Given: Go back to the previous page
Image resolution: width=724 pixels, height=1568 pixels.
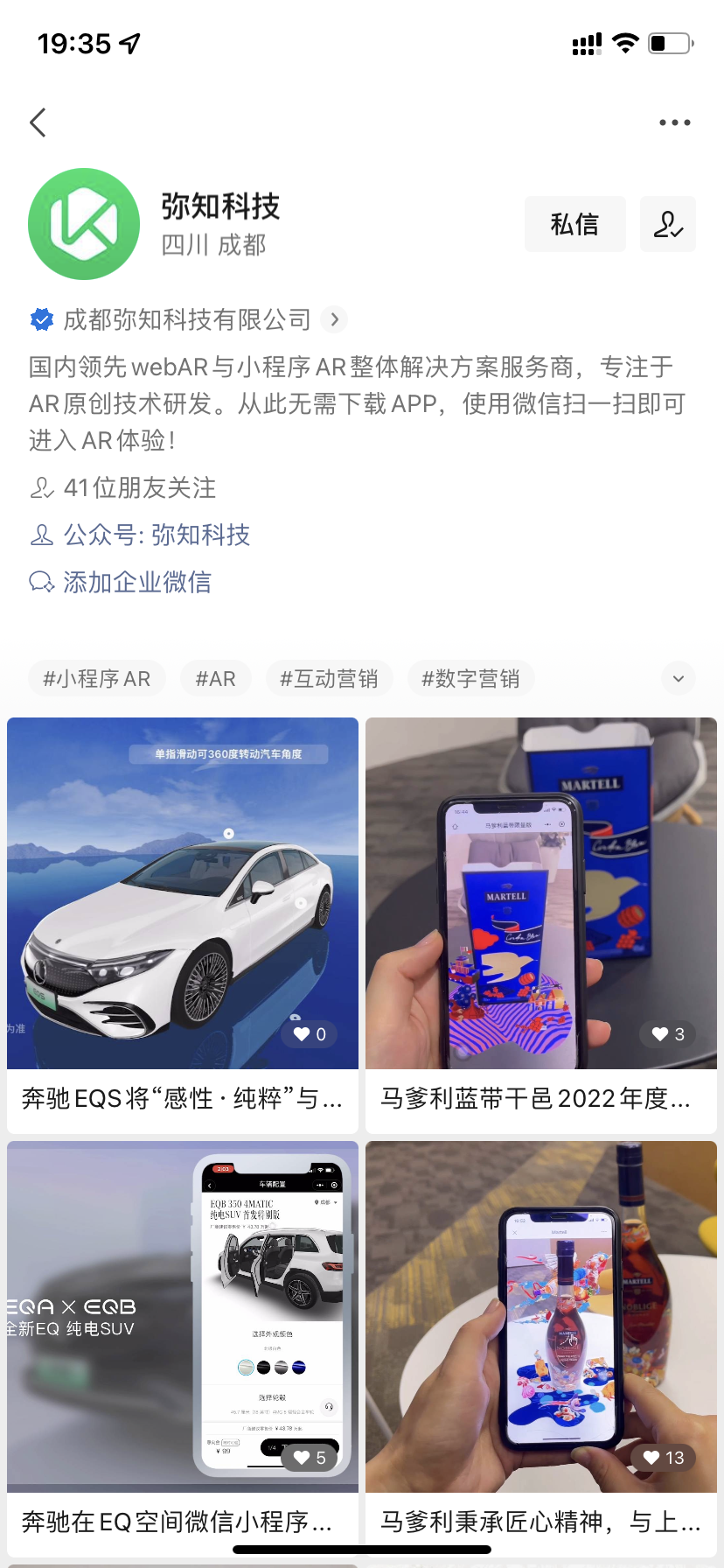Looking at the screenshot, I should tap(38, 122).
